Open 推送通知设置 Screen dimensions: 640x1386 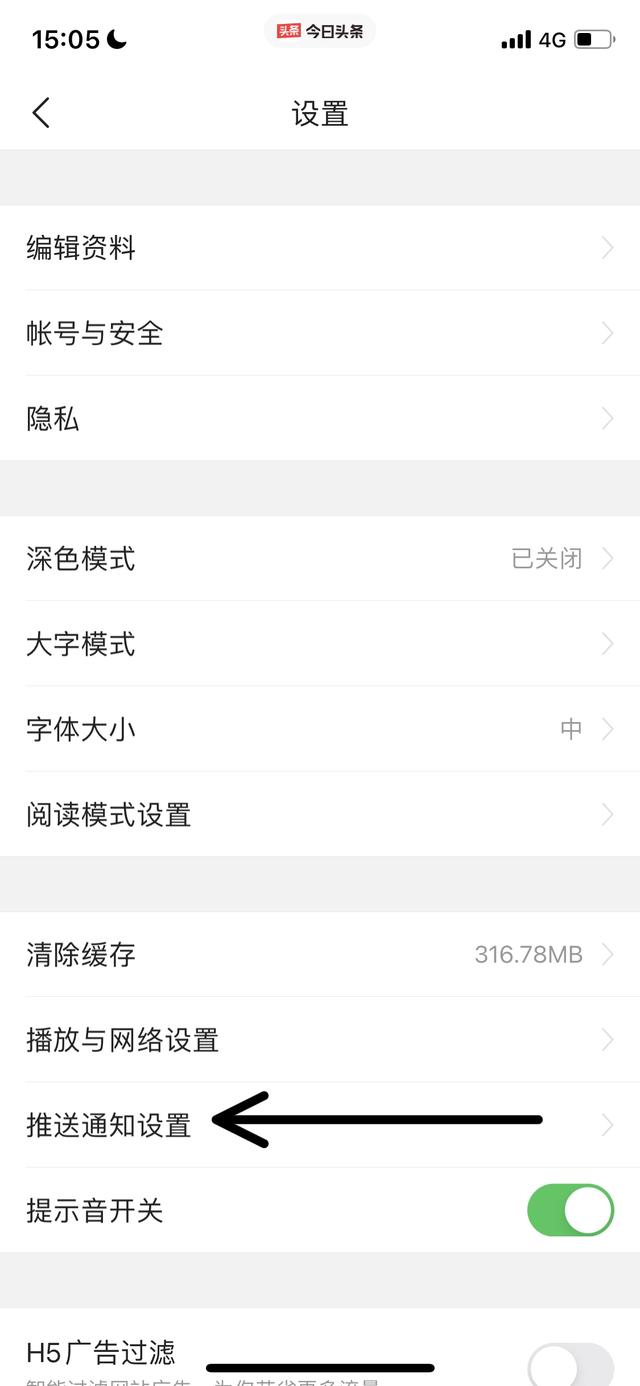click(320, 1124)
